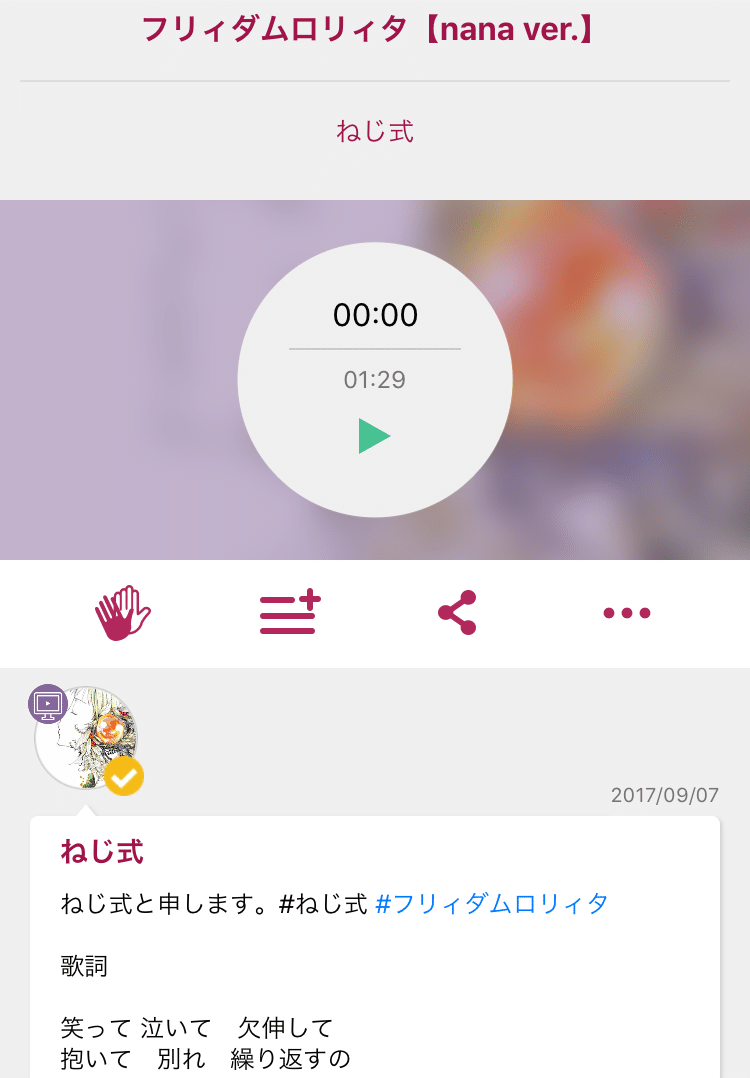The image size is (750, 1078).
Task: Share this sound post
Action: 457,612
